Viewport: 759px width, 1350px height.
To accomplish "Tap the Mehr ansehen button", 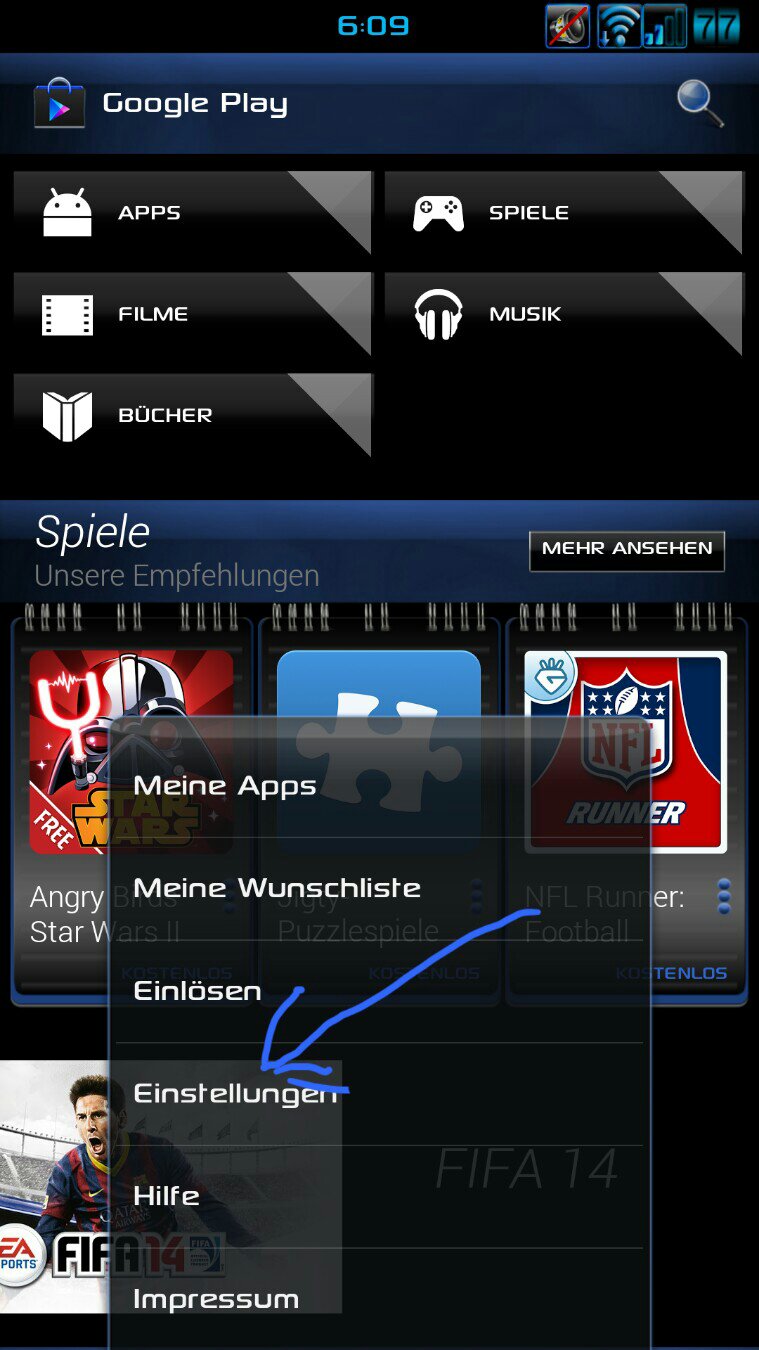I will coord(627,550).
